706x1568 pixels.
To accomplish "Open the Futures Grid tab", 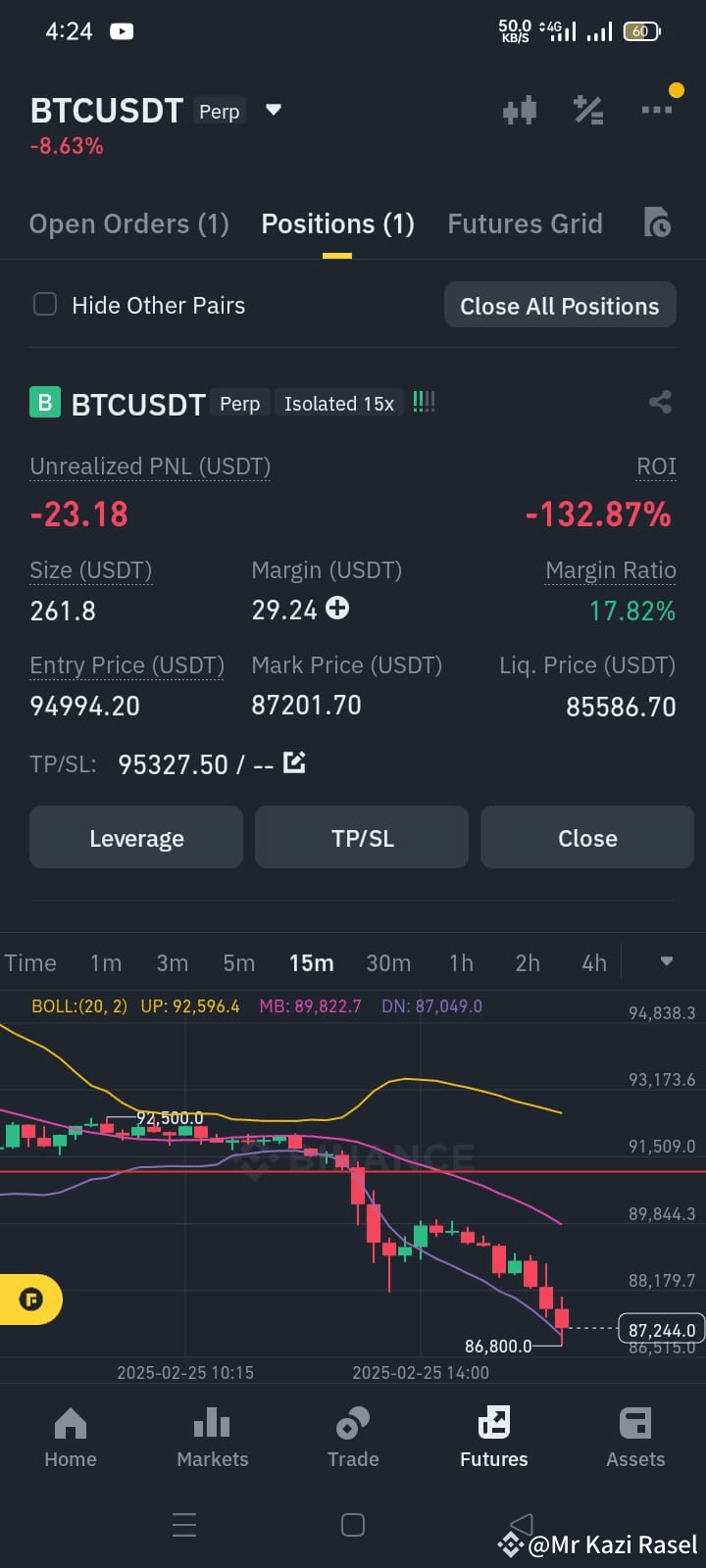I will (x=525, y=223).
